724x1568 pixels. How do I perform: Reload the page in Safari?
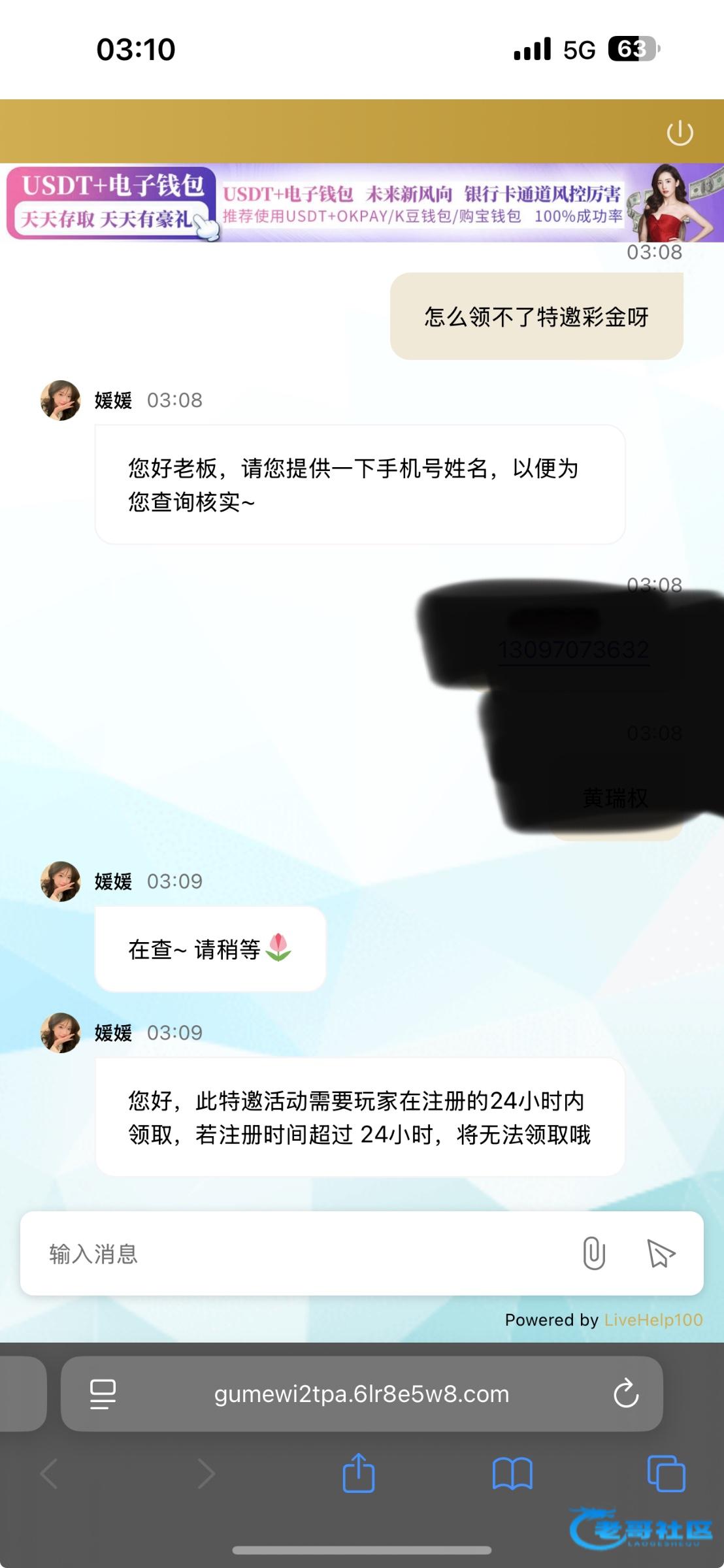click(625, 1394)
